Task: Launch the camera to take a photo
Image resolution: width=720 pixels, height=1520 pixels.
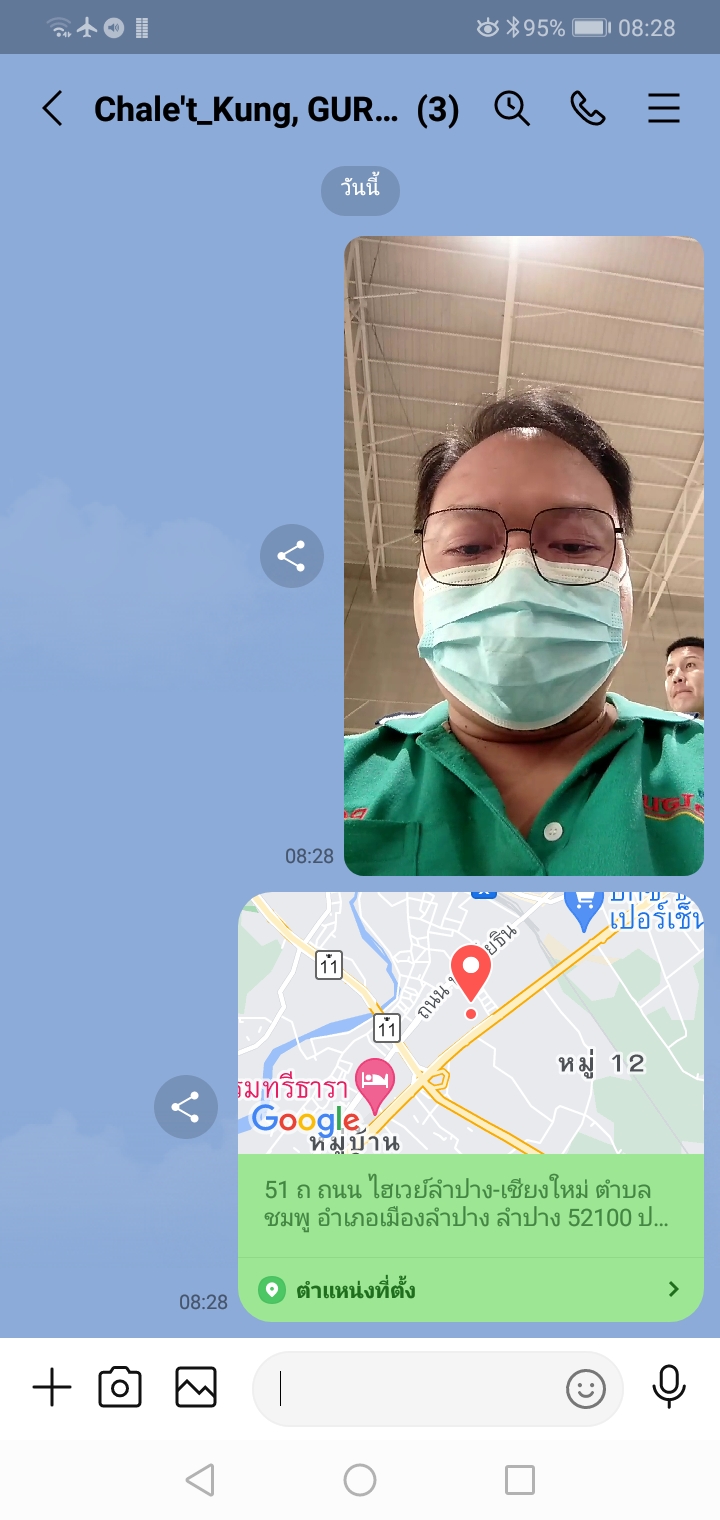Action: point(120,1388)
